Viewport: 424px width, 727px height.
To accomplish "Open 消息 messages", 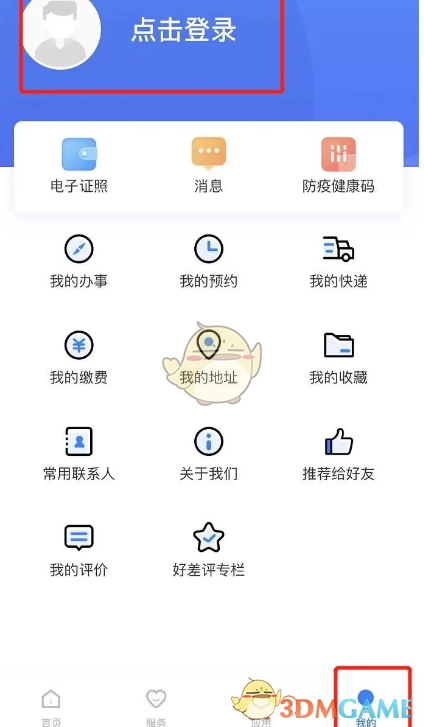I will [208, 166].
